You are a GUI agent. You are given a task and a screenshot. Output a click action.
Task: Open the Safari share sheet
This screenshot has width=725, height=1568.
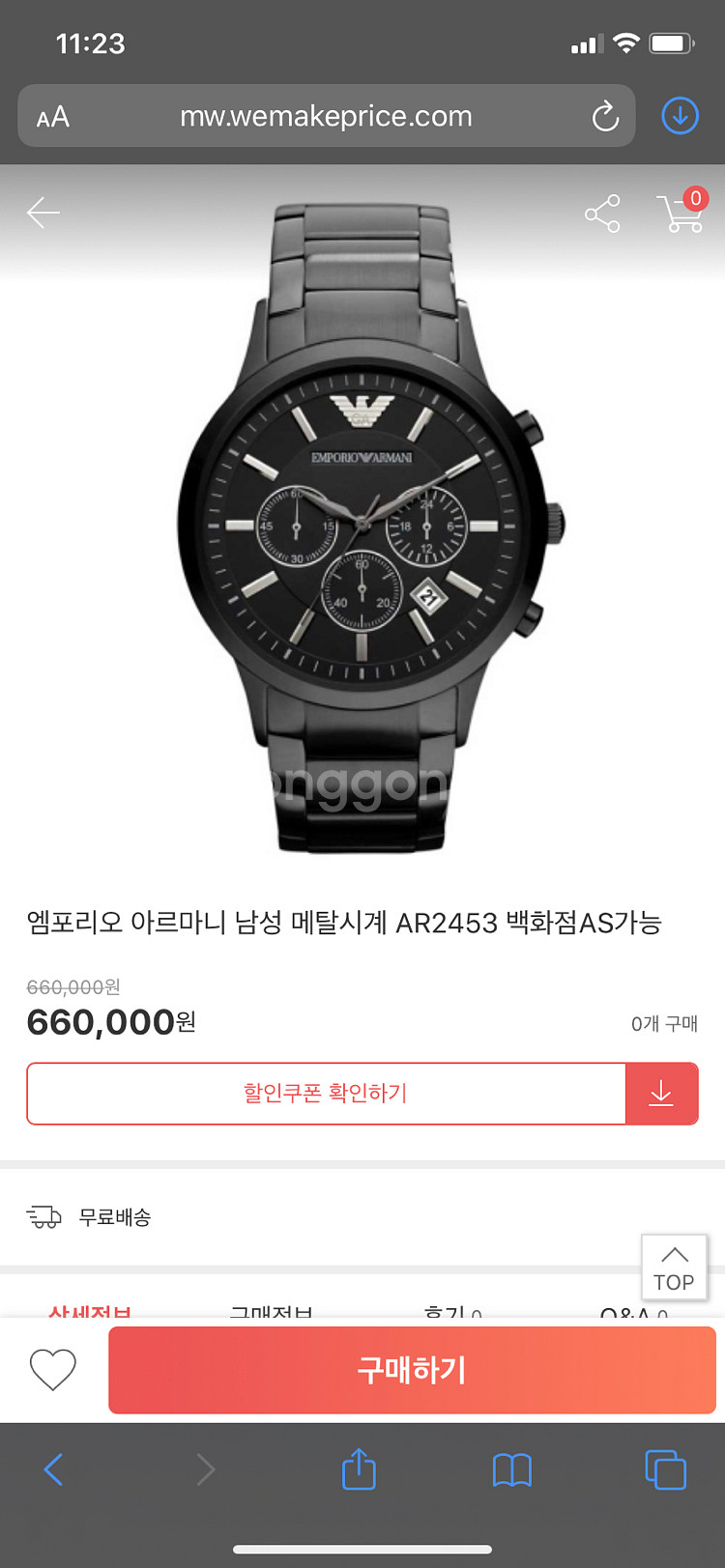pyautogui.click(x=359, y=1469)
